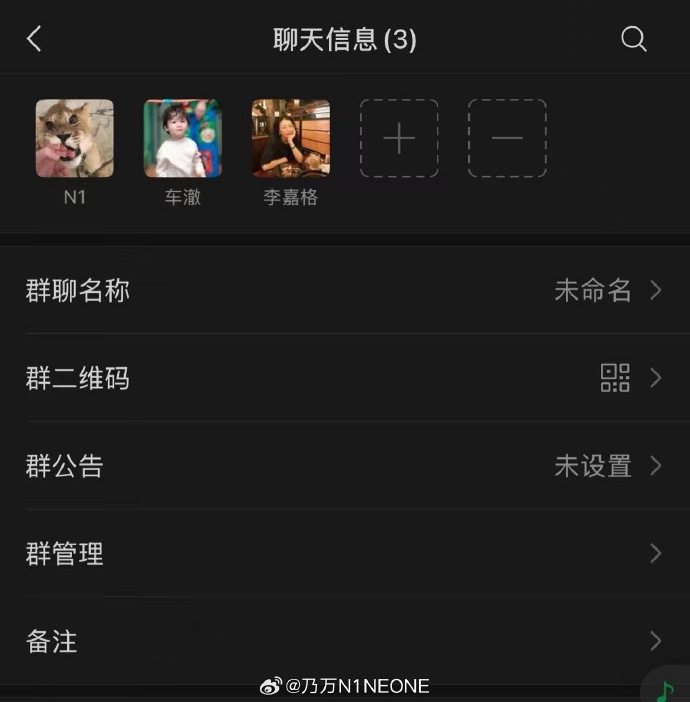Open N1's profile avatar
The image size is (690, 702).
(75, 138)
